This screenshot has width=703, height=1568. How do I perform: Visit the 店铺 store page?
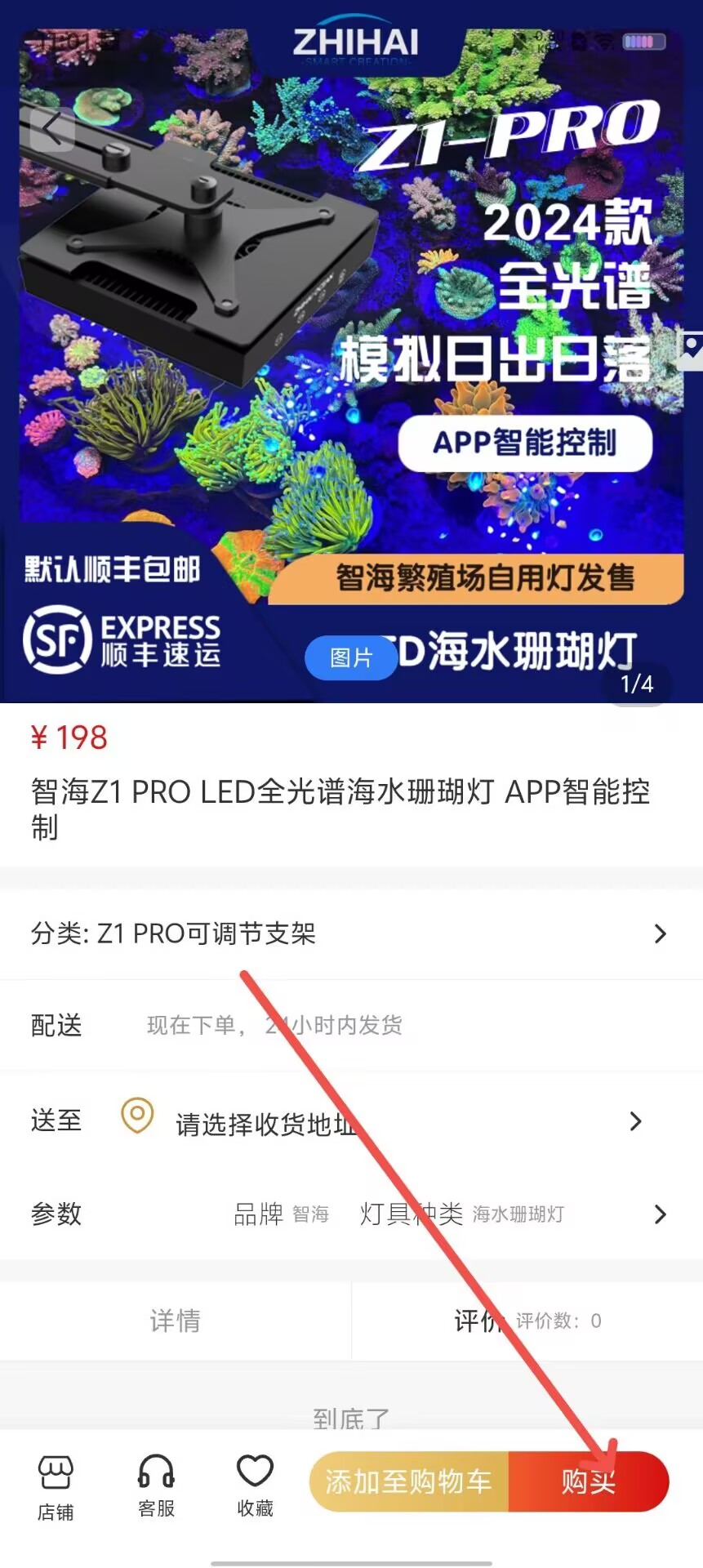[56, 1488]
